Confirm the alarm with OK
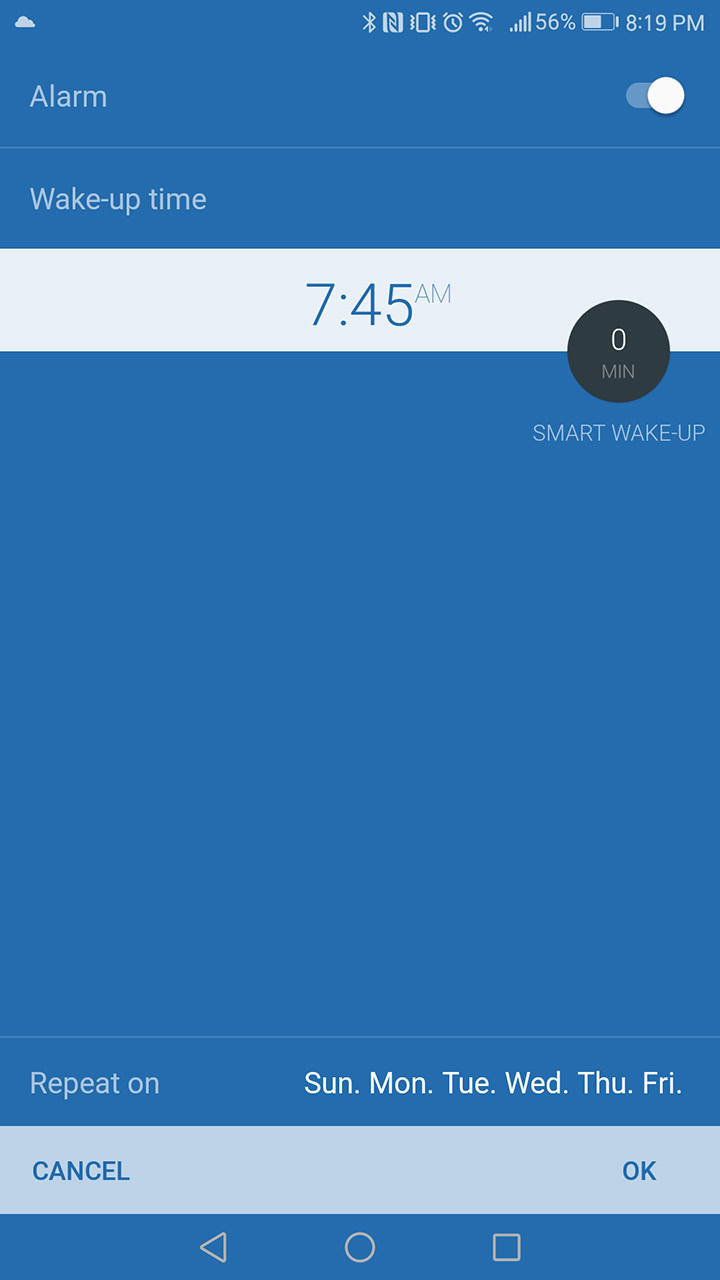720x1280 pixels. (639, 1171)
